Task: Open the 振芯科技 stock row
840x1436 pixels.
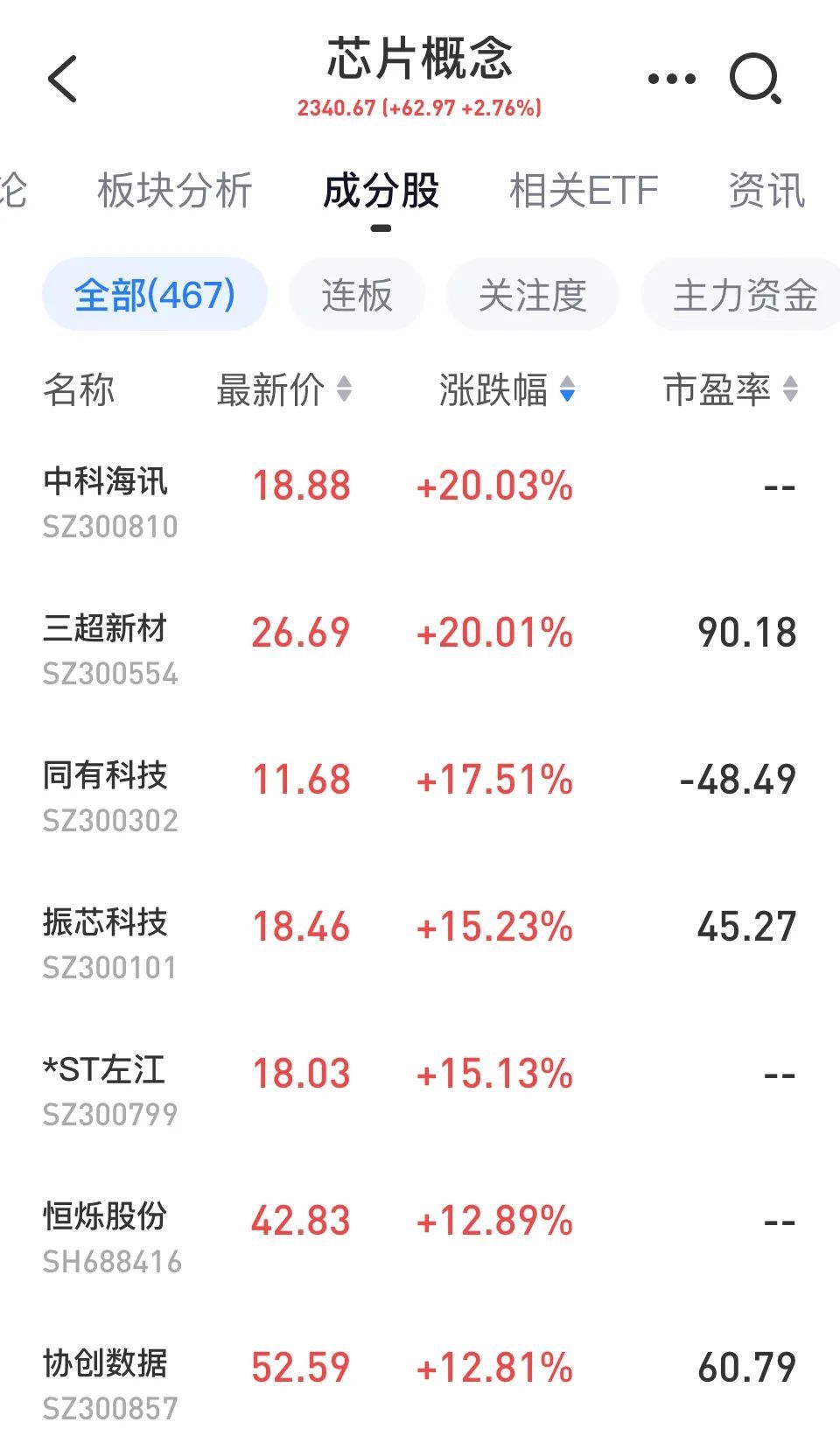Action: (x=420, y=943)
